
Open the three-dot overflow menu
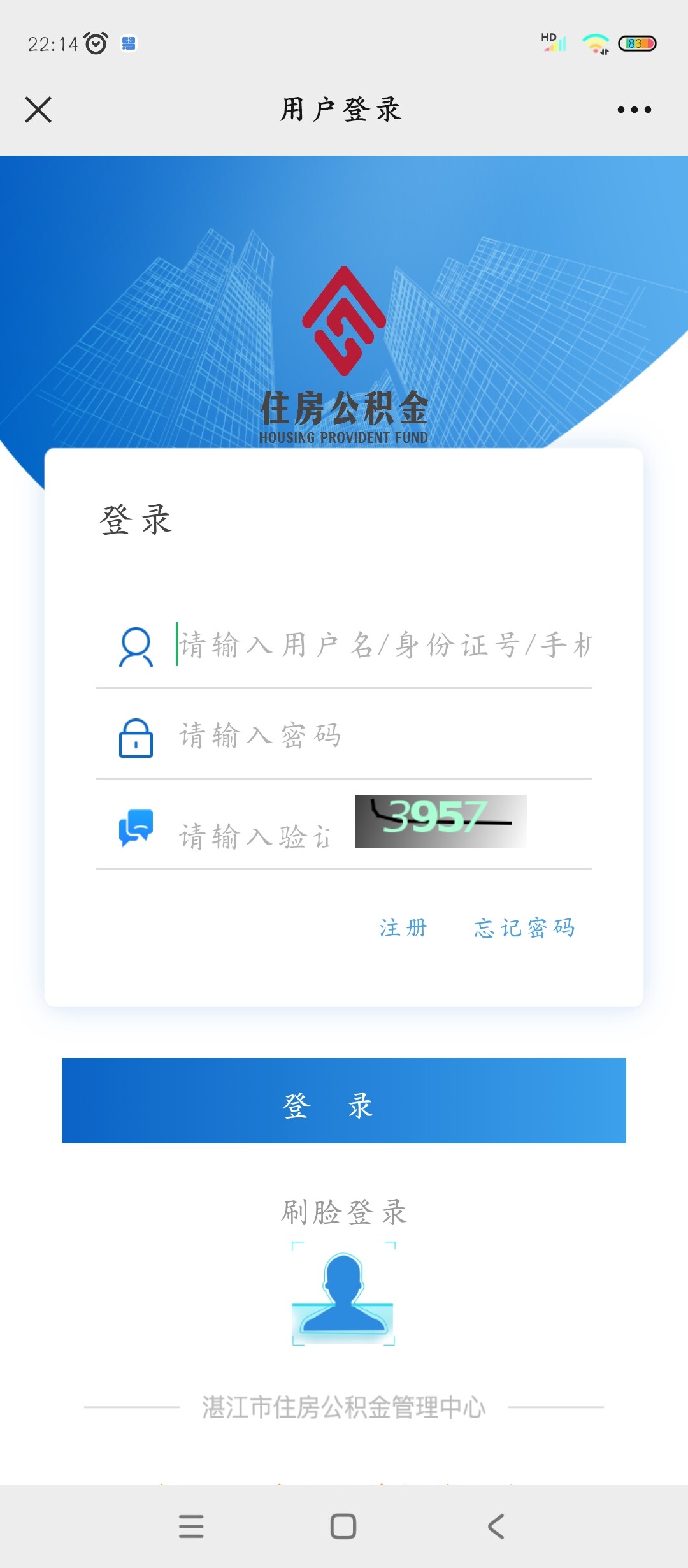[634, 110]
